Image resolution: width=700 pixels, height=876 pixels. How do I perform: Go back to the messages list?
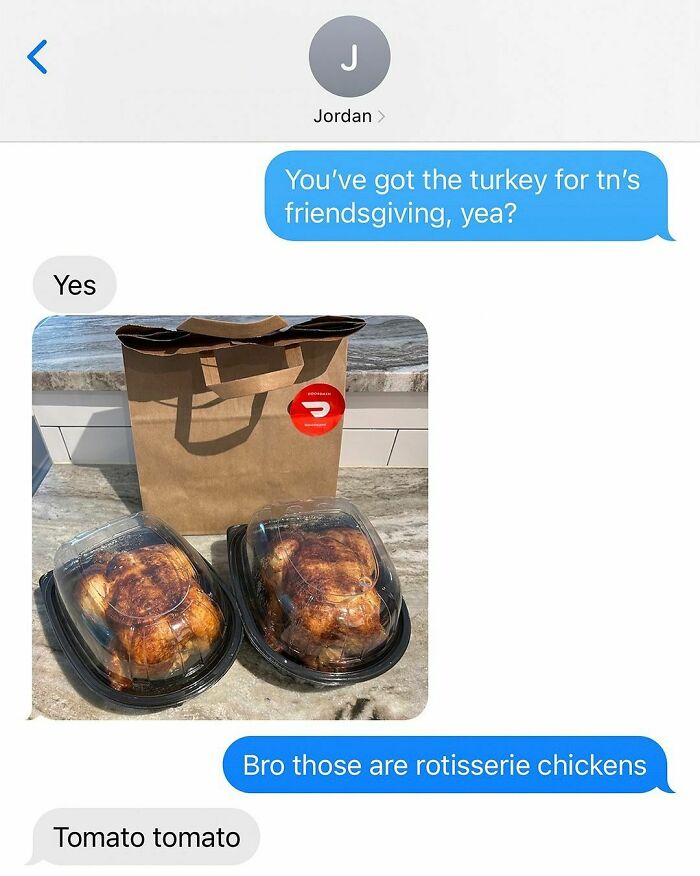pos(37,57)
